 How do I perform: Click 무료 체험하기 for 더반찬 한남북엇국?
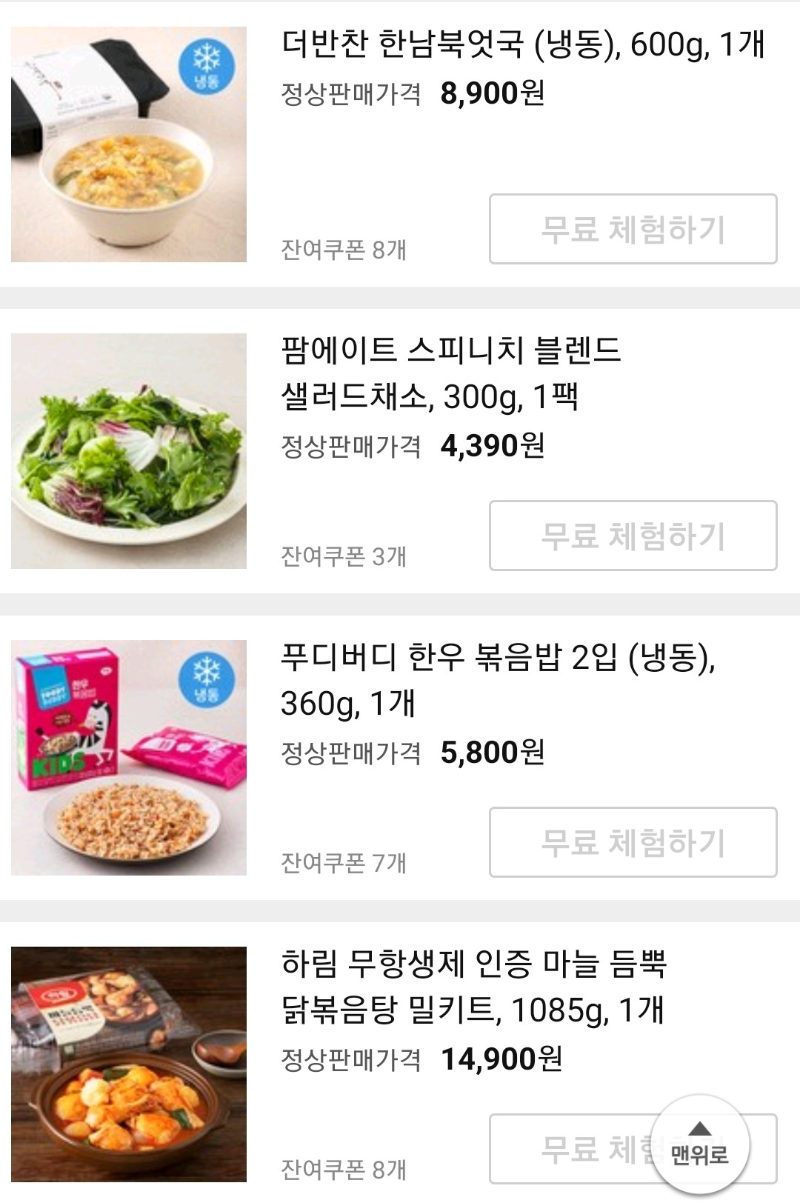click(x=630, y=229)
